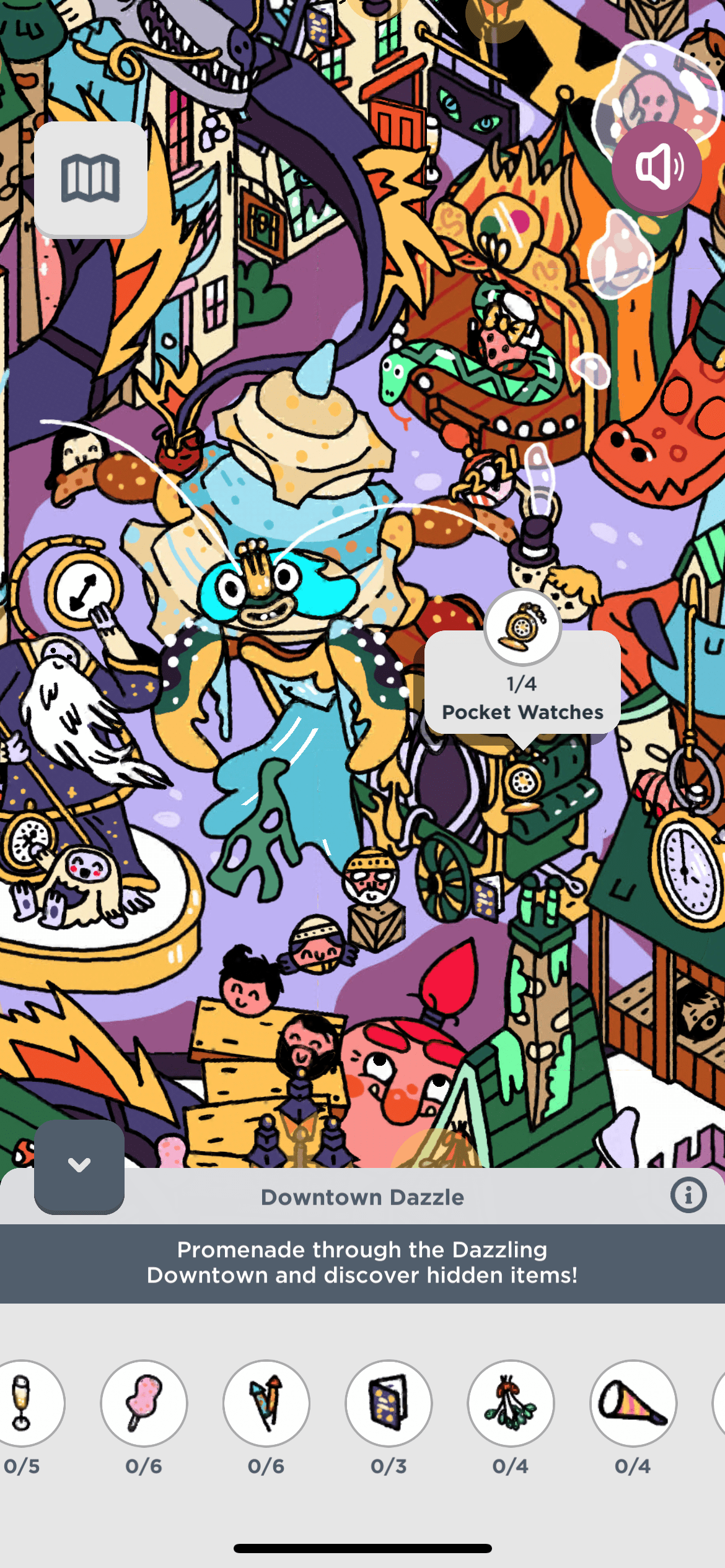Select the blue book item
The image size is (725, 1568).
(389, 1403)
